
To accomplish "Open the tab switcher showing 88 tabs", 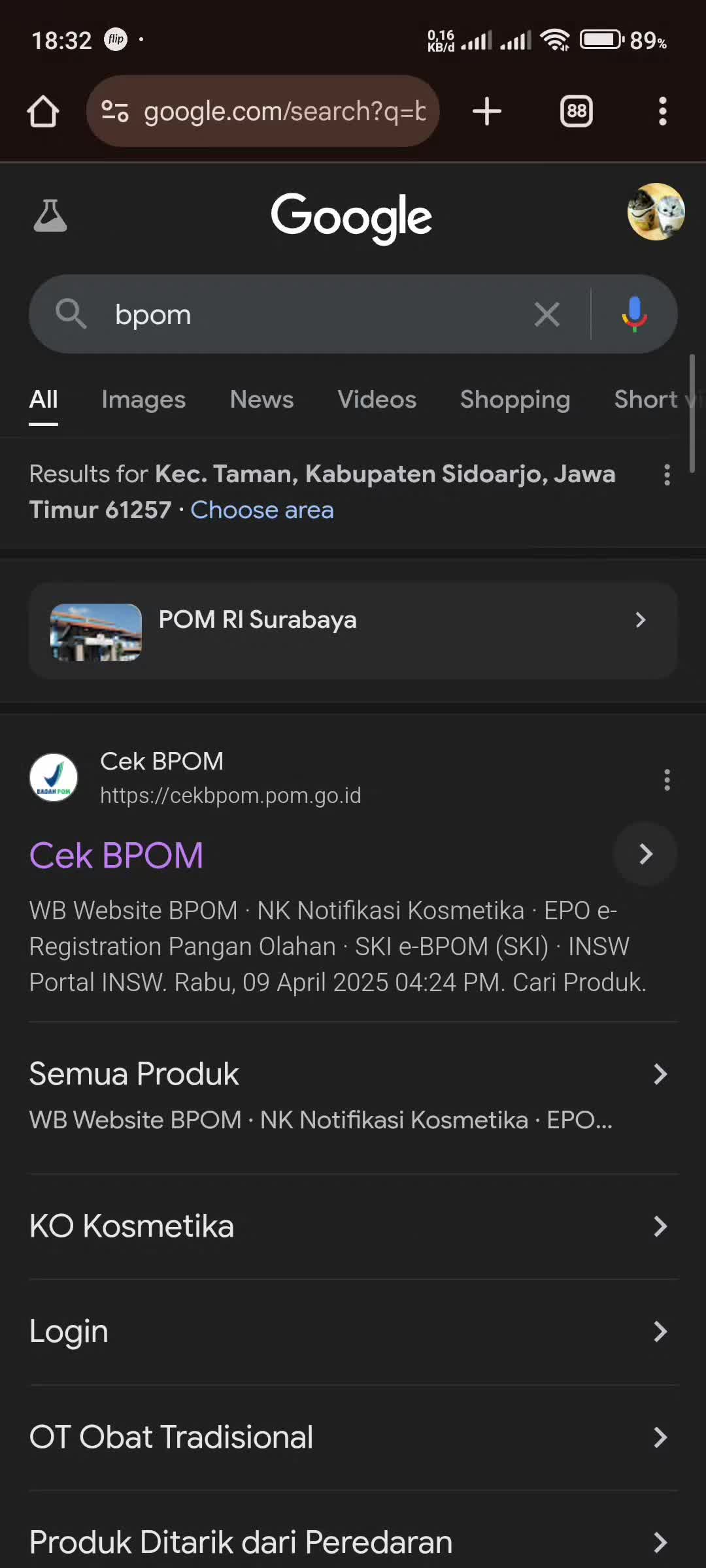I will [x=576, y=112].
